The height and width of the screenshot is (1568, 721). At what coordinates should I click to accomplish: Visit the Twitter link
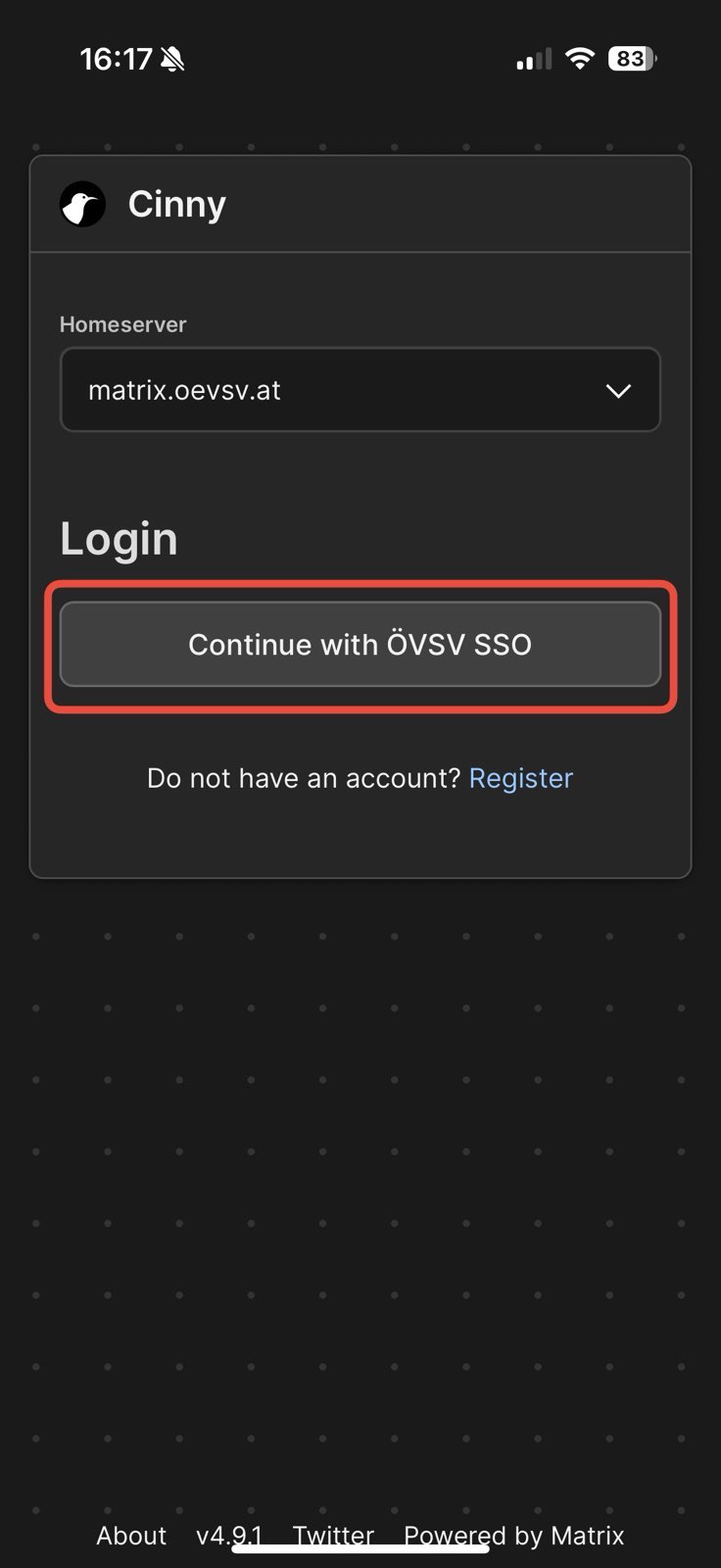pos(333,1535)
